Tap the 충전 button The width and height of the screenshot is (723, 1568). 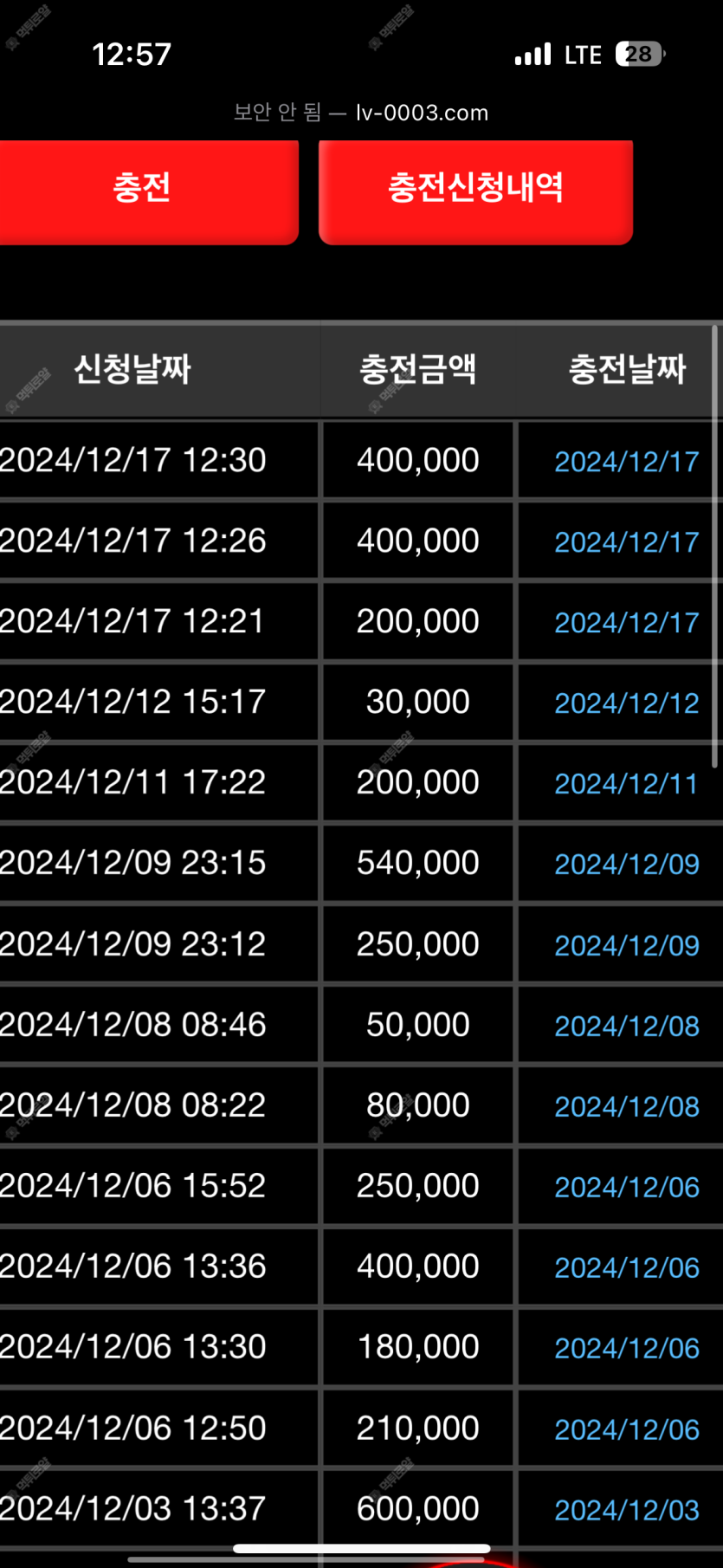coord(147,191)
